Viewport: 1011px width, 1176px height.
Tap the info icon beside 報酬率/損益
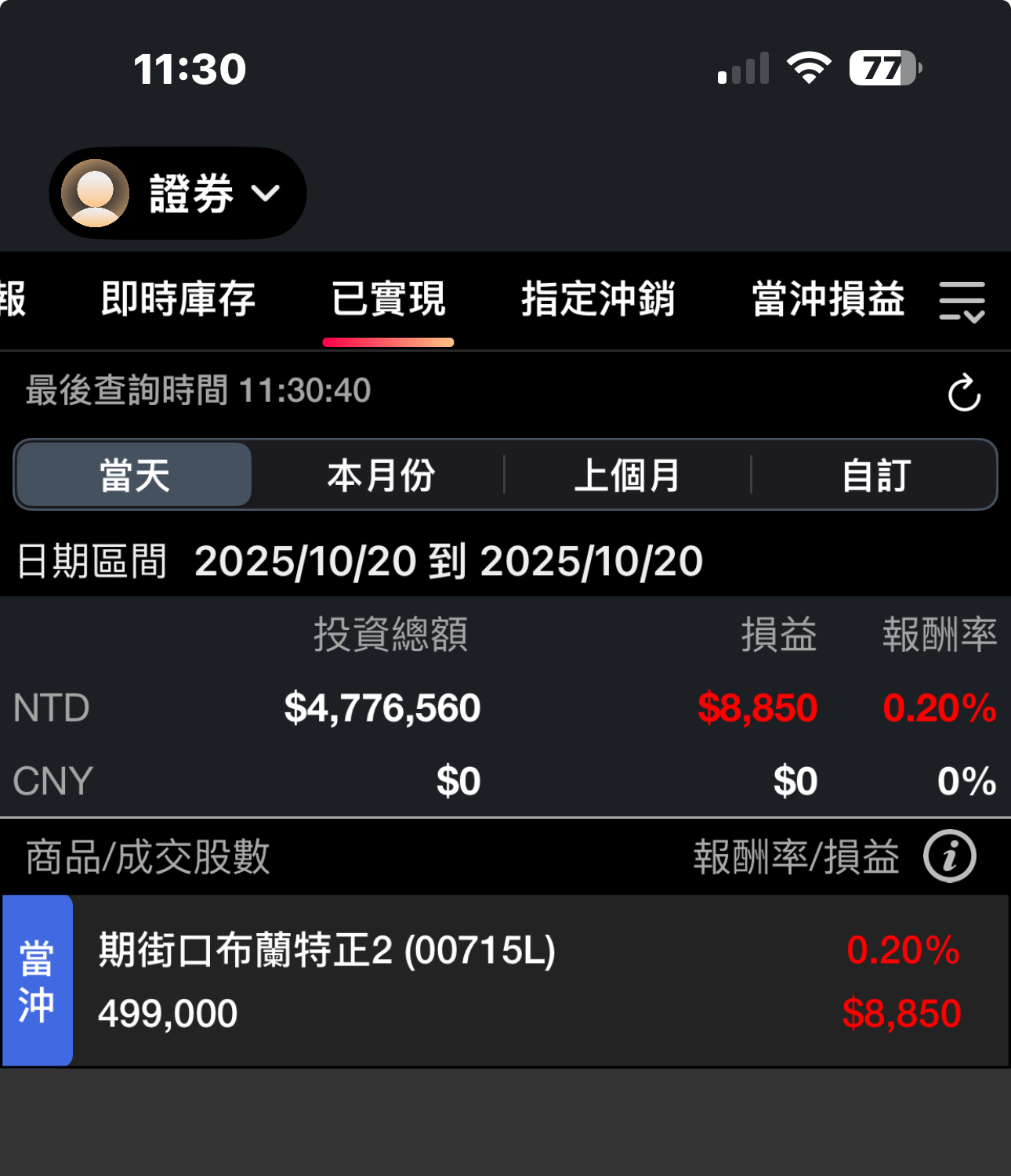click(949, 856)
